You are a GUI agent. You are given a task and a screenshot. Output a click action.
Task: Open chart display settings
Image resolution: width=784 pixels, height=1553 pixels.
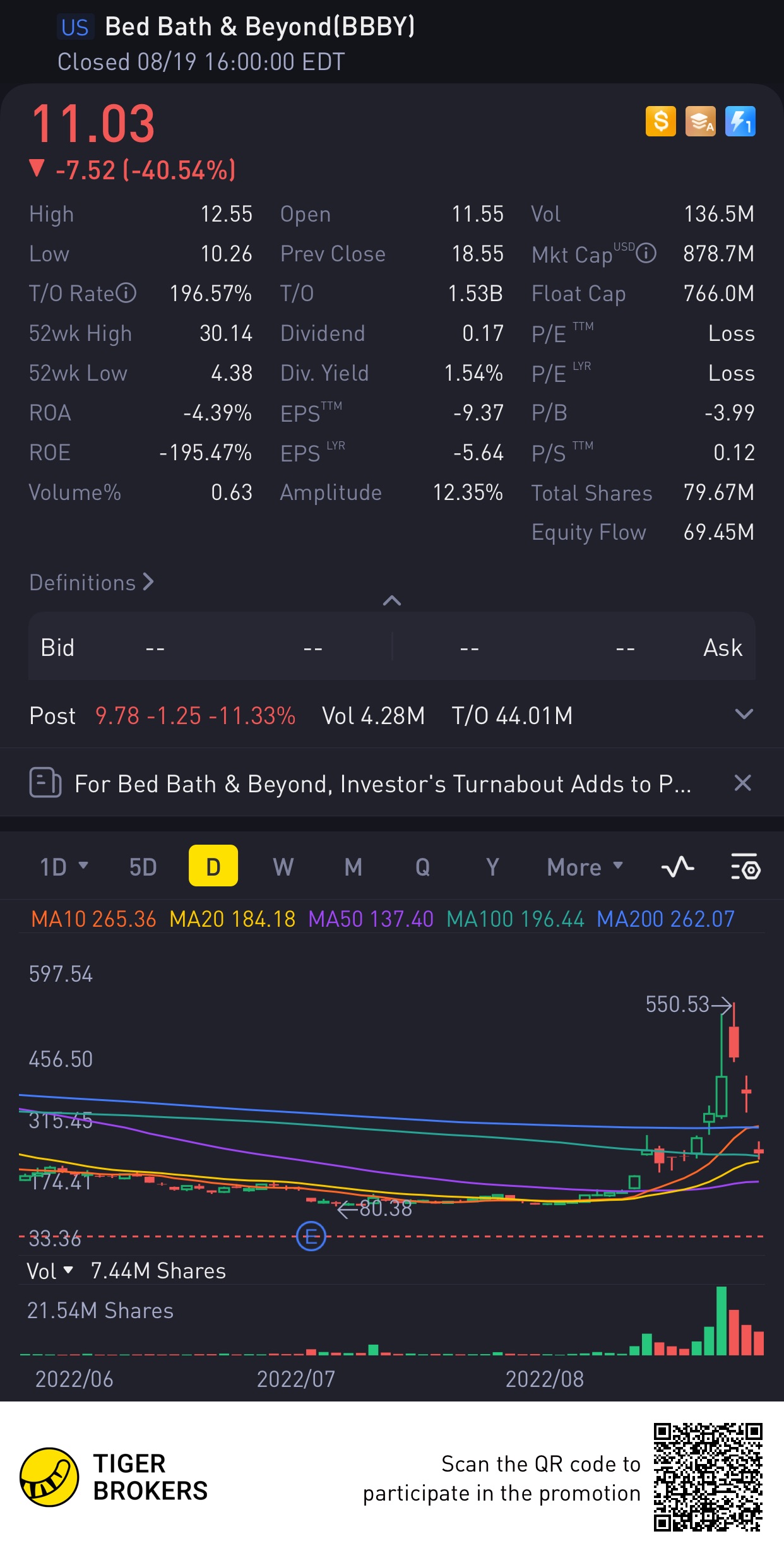(745, 867)
